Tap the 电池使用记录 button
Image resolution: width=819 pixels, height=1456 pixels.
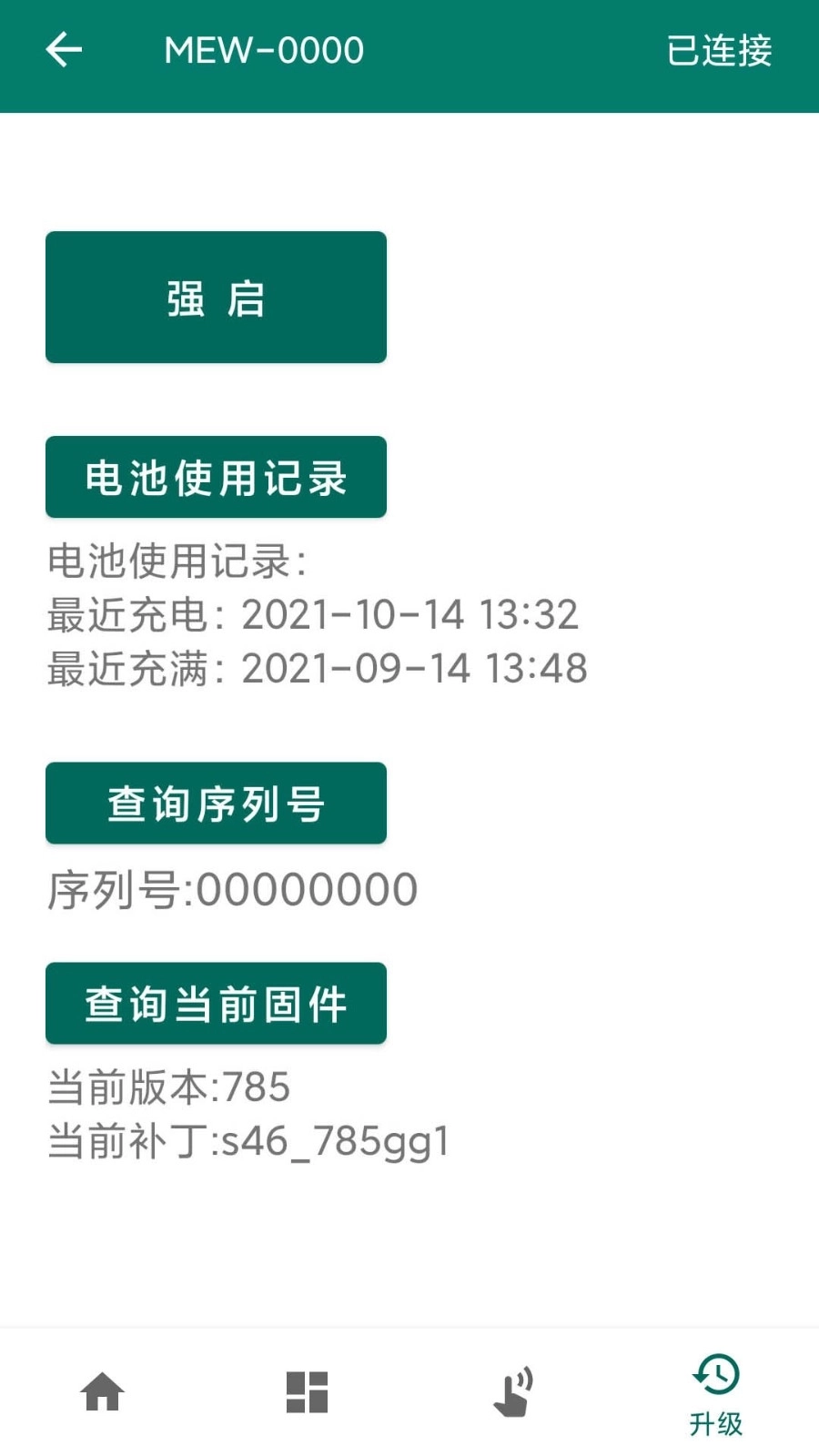pyautogui.click(x=216, y=477)
